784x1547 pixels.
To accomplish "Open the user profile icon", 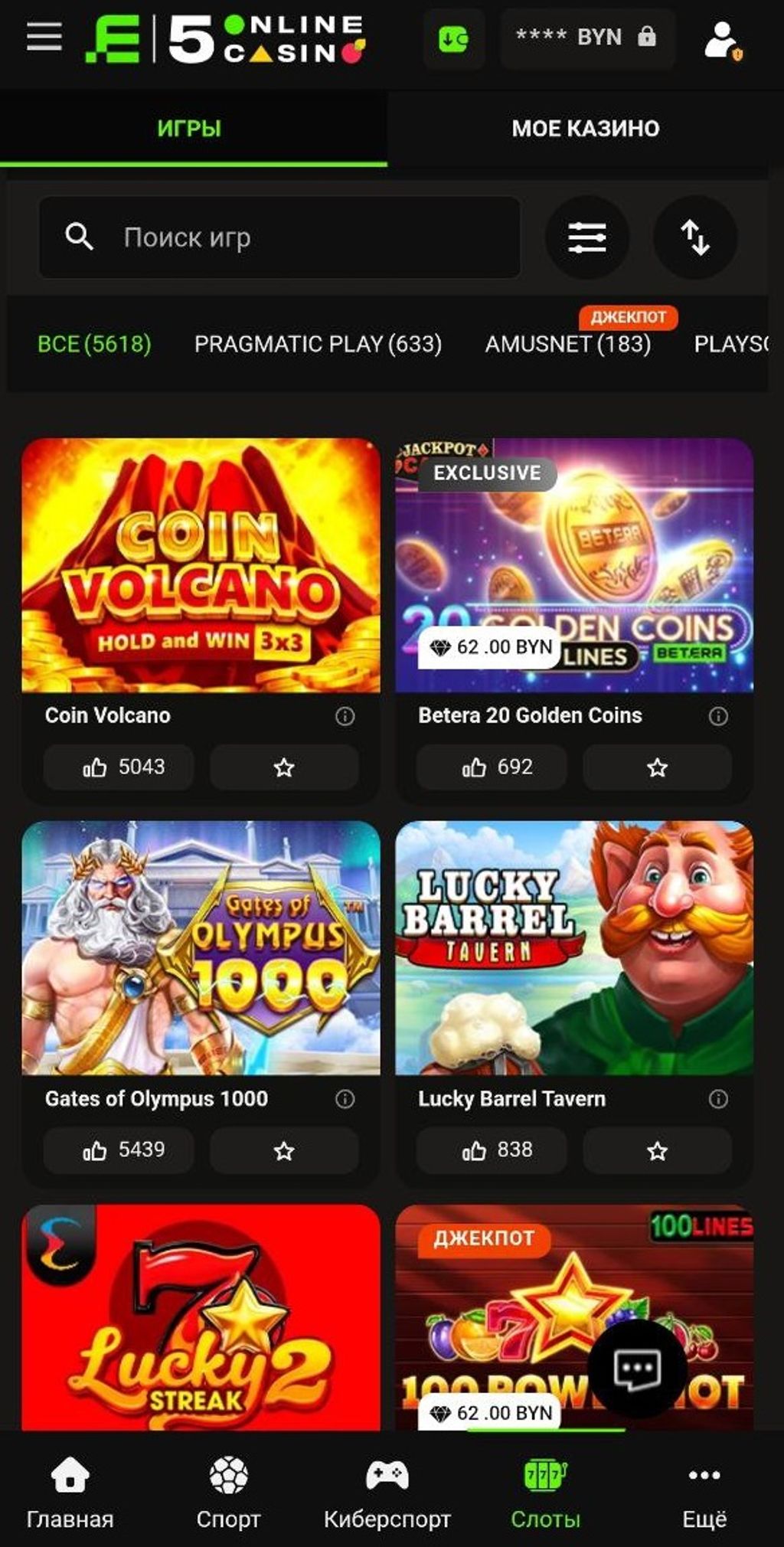I will 722,41.
